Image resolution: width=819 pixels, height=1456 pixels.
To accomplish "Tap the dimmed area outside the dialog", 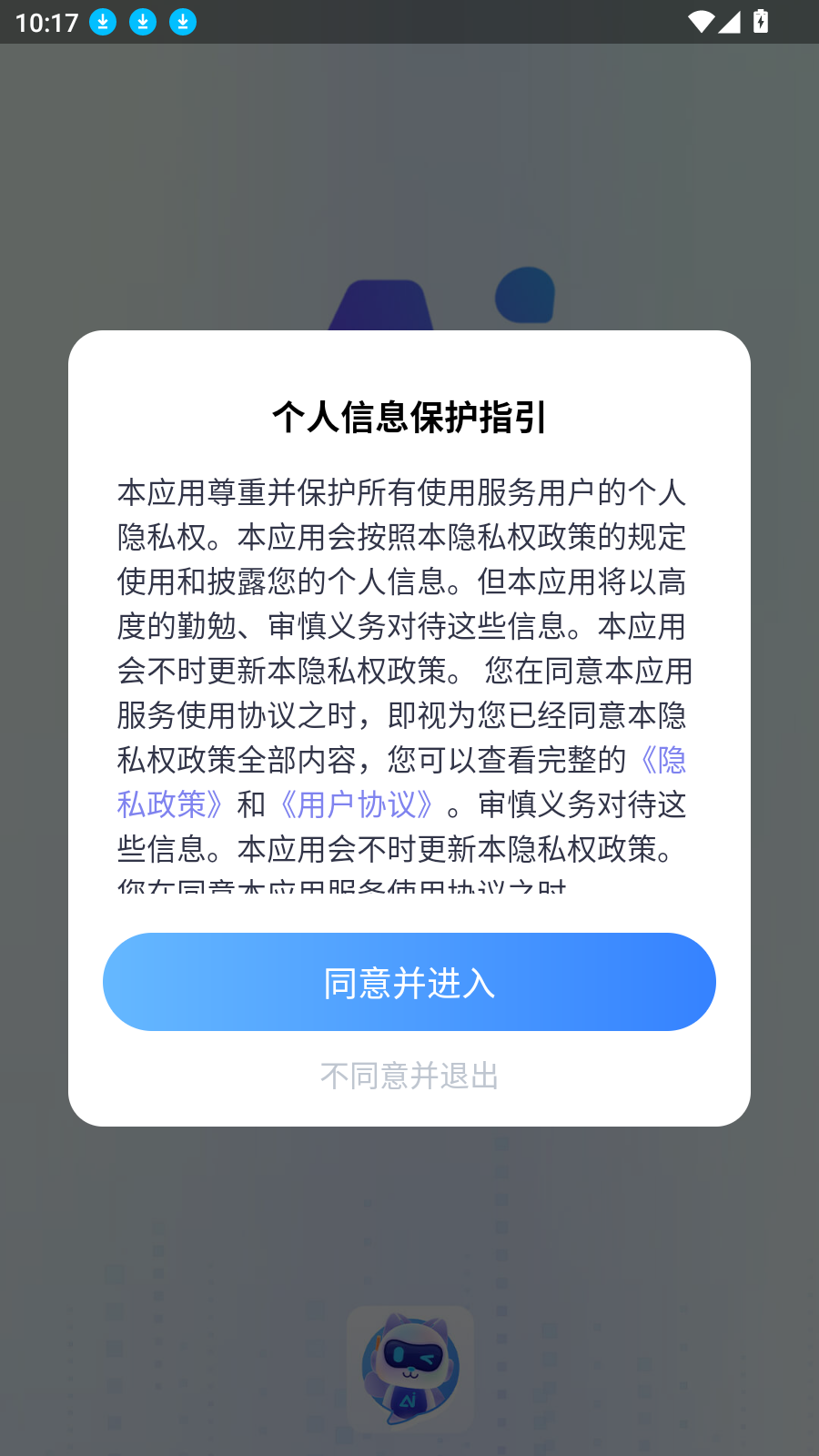I will point(409,164).
